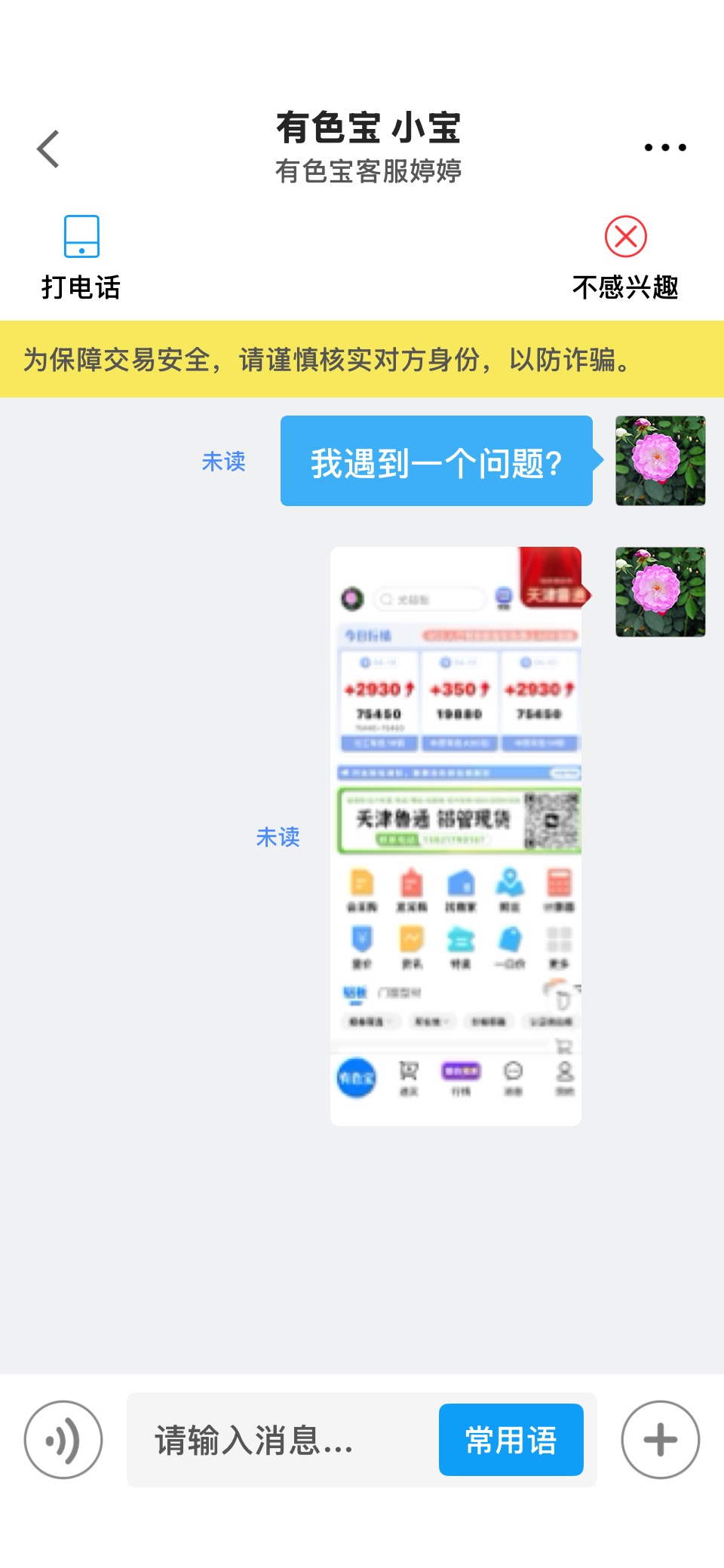The height and width of the screenshot is (1568, 724).
Task: Tap the avatar beside the first message
Action: click(661, 461)
